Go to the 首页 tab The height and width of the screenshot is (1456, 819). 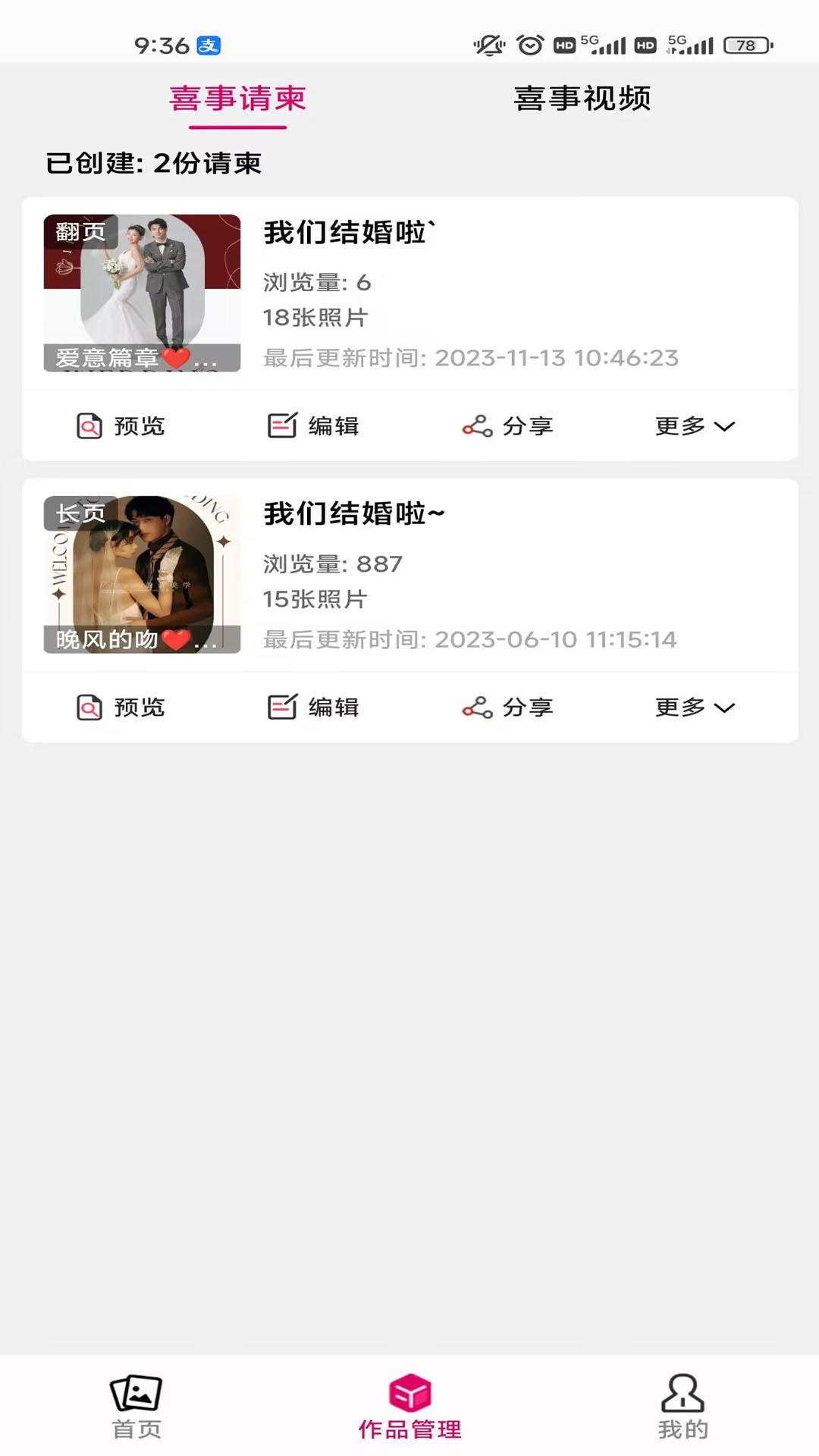point(136,1407)
